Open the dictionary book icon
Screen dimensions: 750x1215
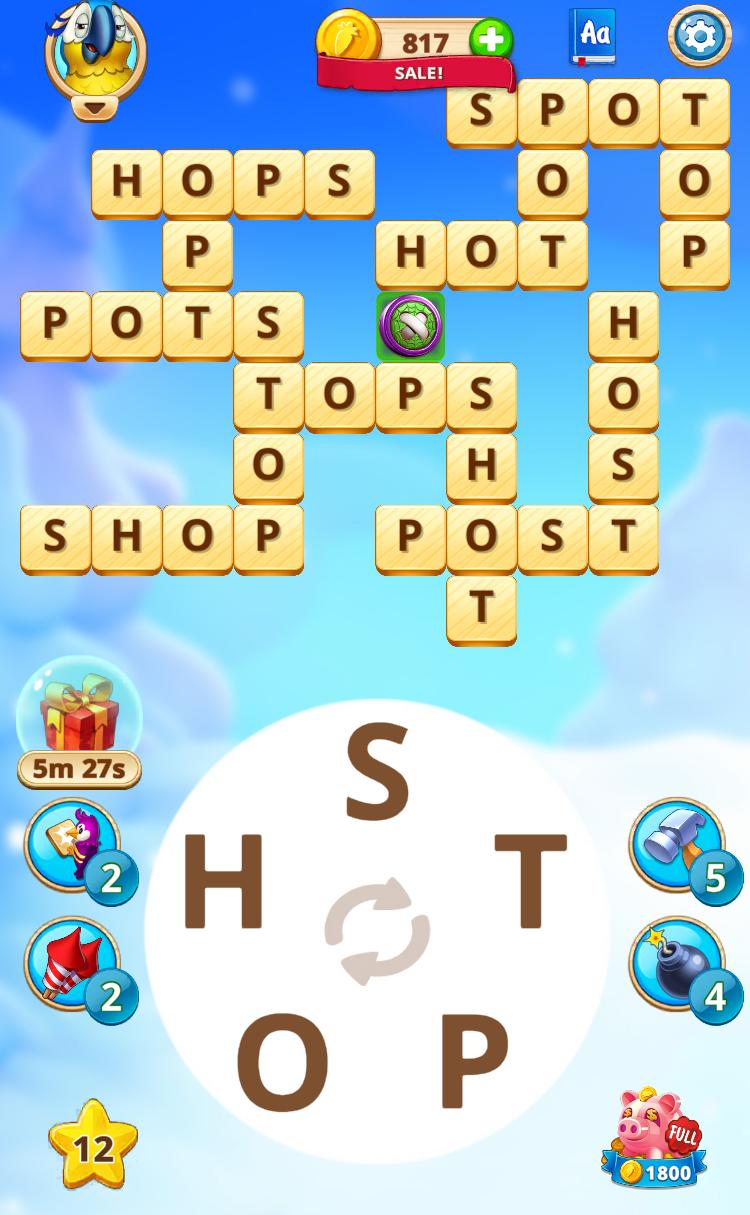593,36
